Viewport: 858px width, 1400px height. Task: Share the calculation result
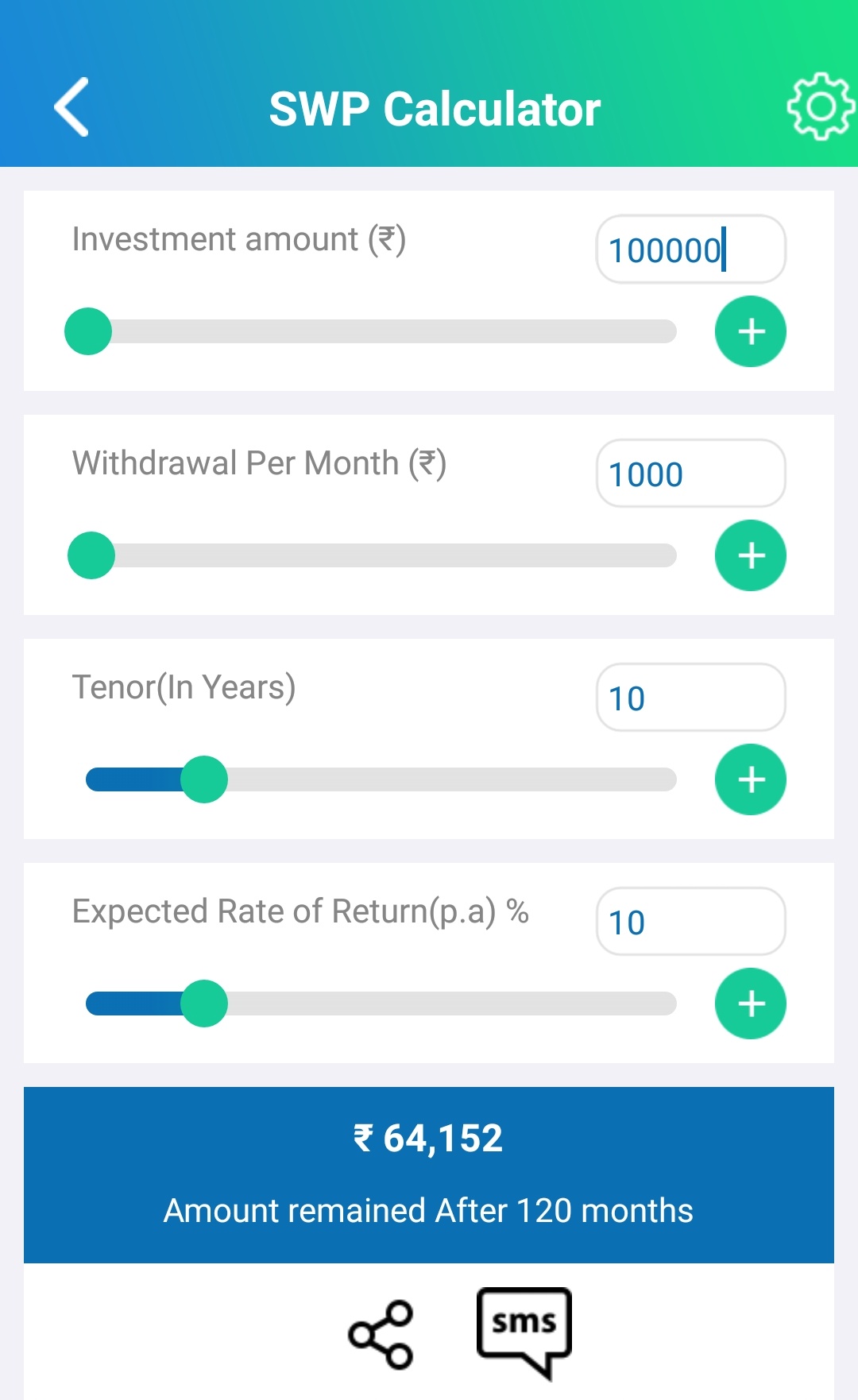381,1335
